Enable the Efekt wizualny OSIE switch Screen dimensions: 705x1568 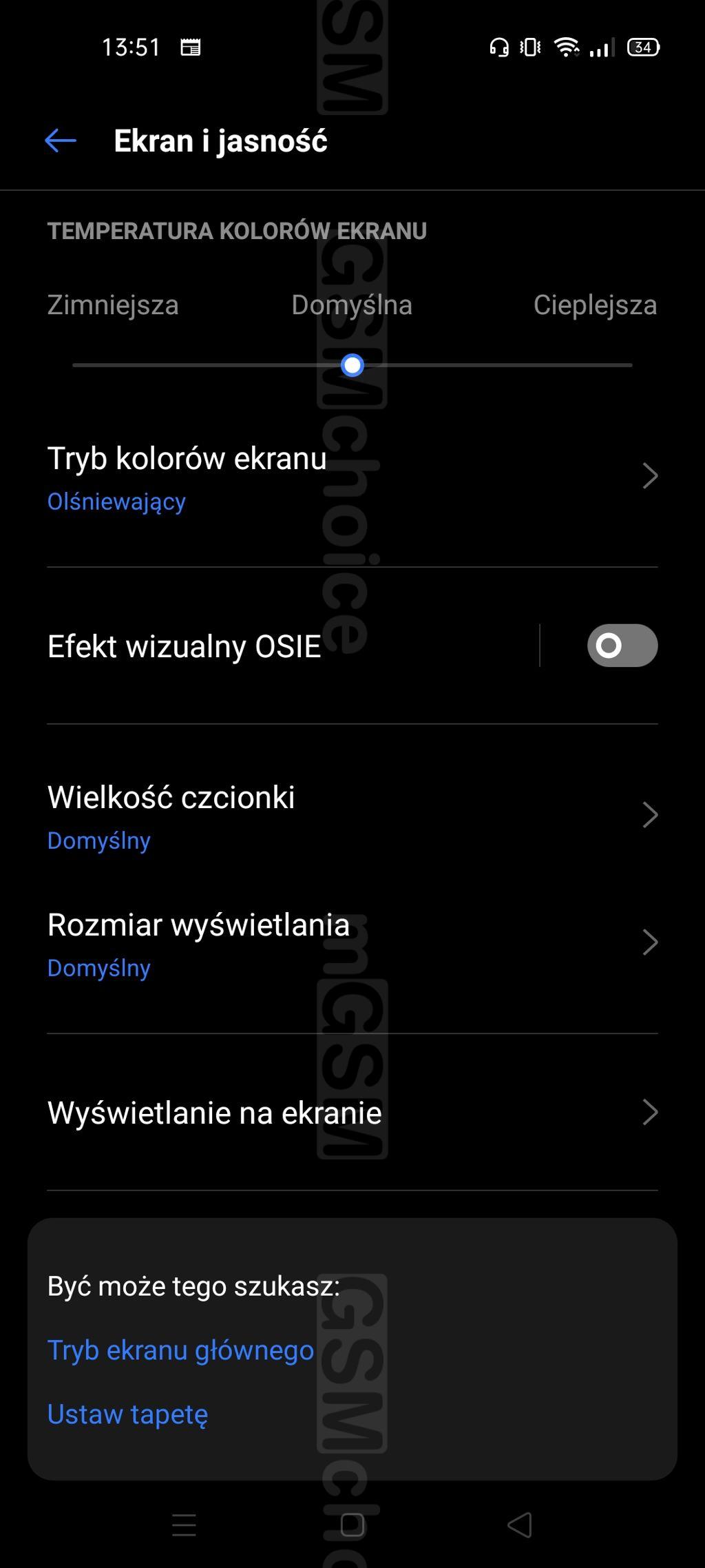[x=622, y=646]
